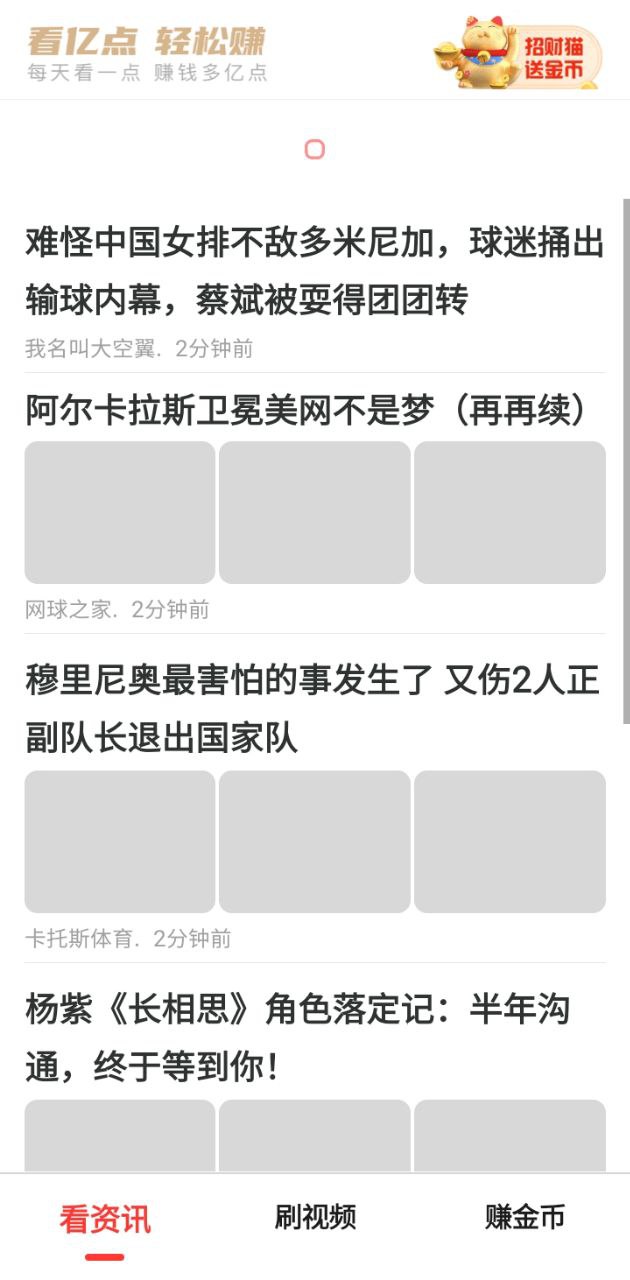Open the 杨紫《长相思》角色落定记 article
This screenshot has height=1280, width=630.
click(298, 1038)
